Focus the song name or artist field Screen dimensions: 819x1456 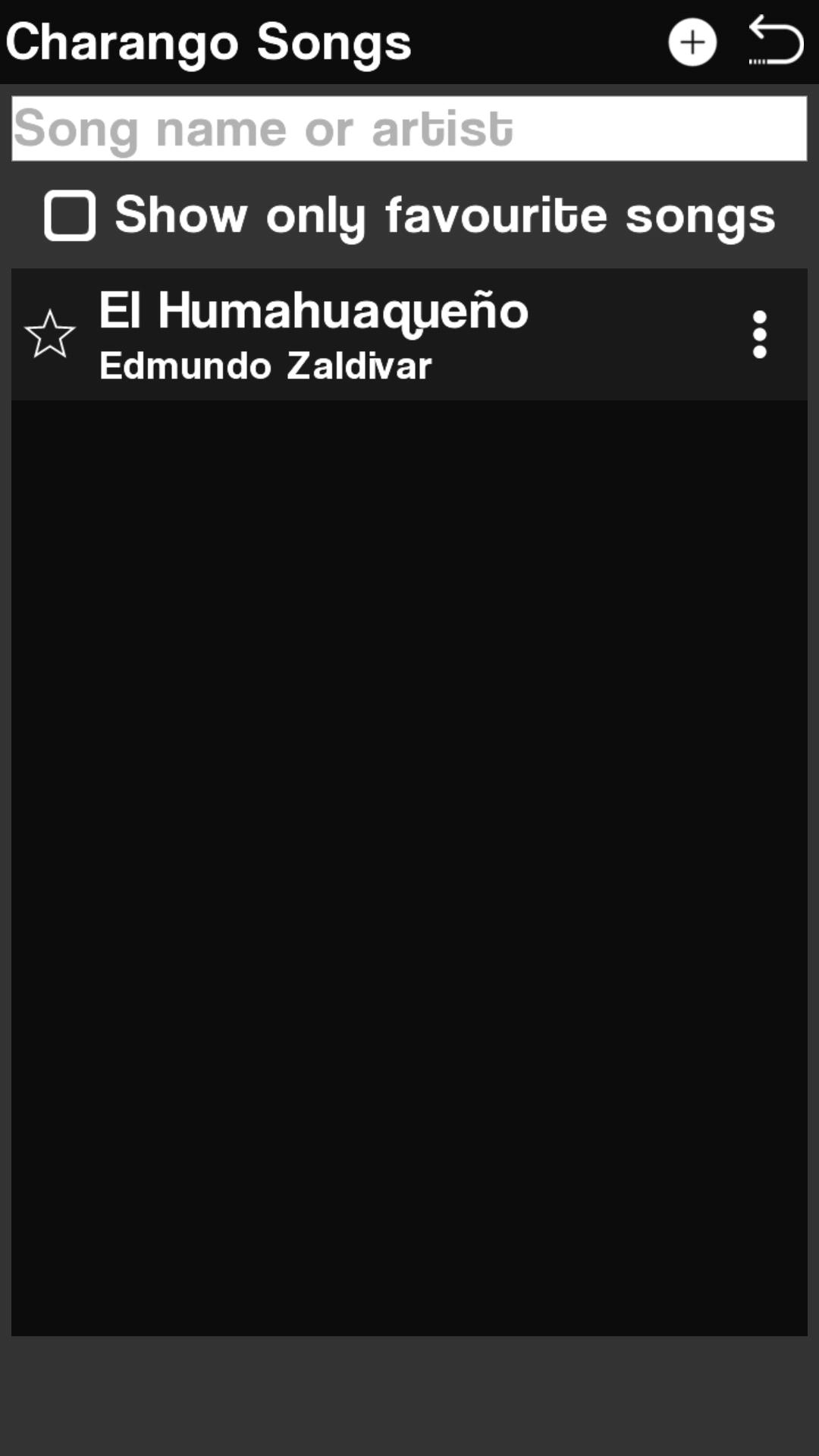point(409,128)
